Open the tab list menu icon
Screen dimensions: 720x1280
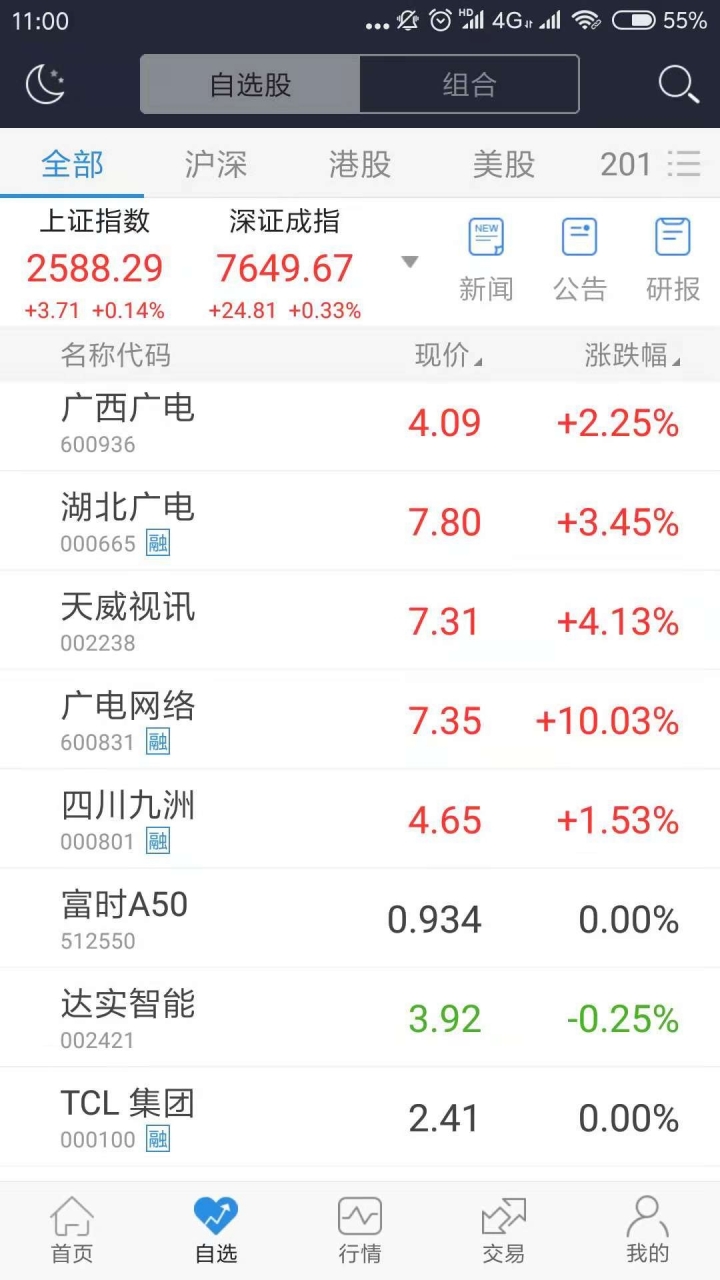coord(684,164)
